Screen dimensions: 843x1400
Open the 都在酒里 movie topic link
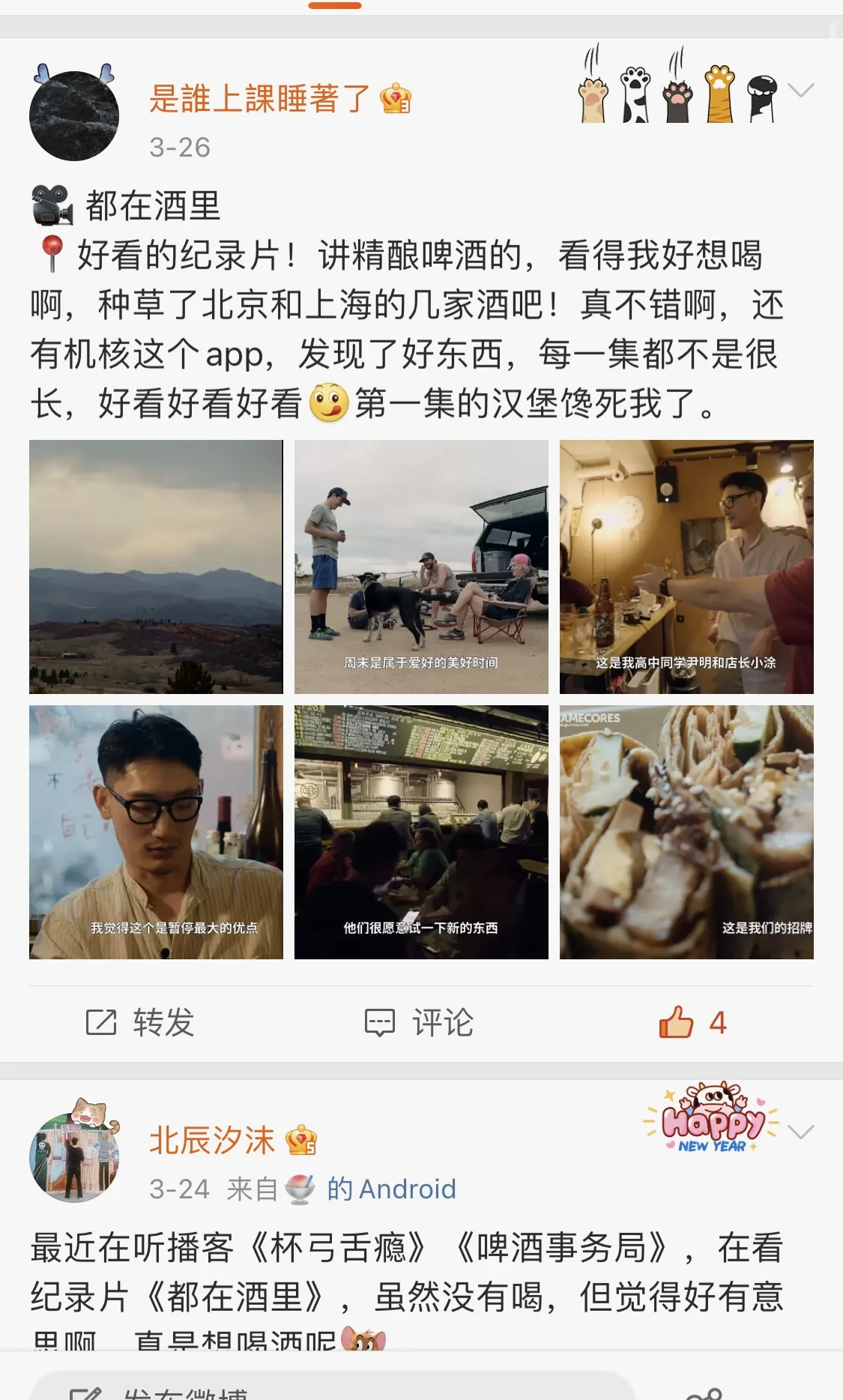(x=152, y=205)
